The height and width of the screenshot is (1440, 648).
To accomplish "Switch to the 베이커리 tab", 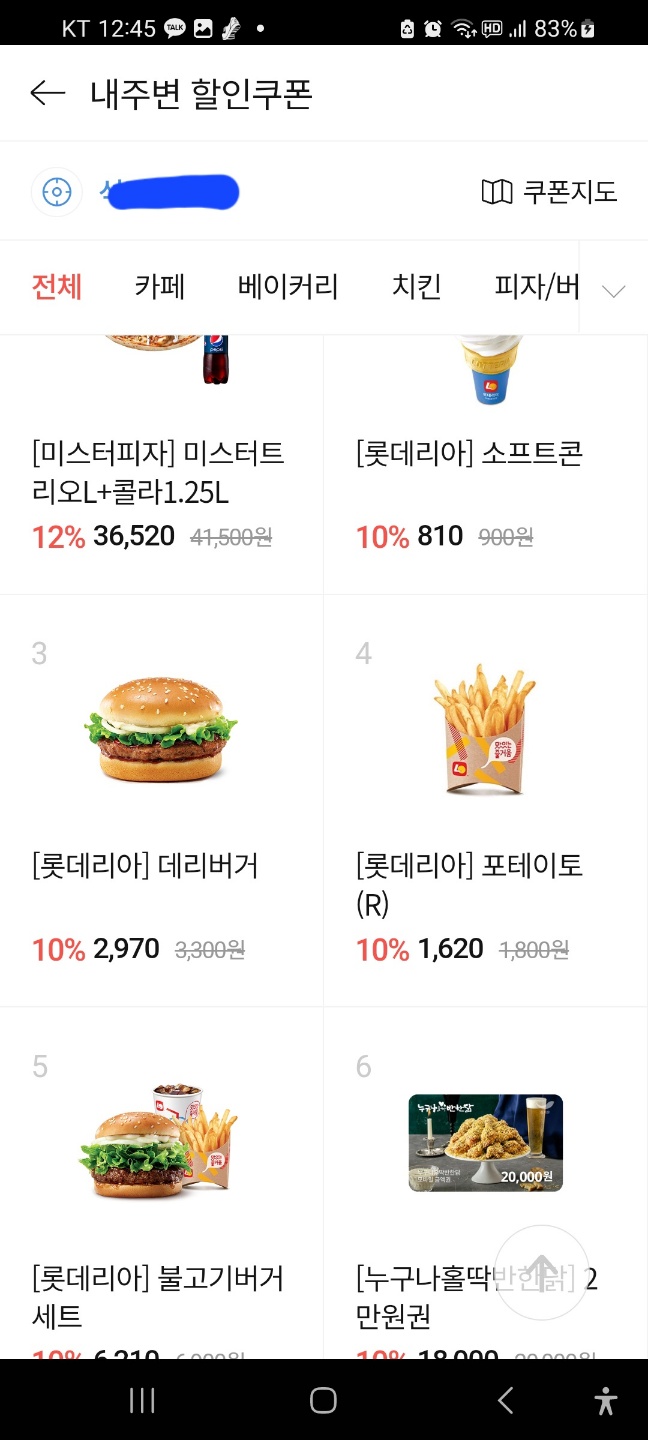I will pos(288,288).
